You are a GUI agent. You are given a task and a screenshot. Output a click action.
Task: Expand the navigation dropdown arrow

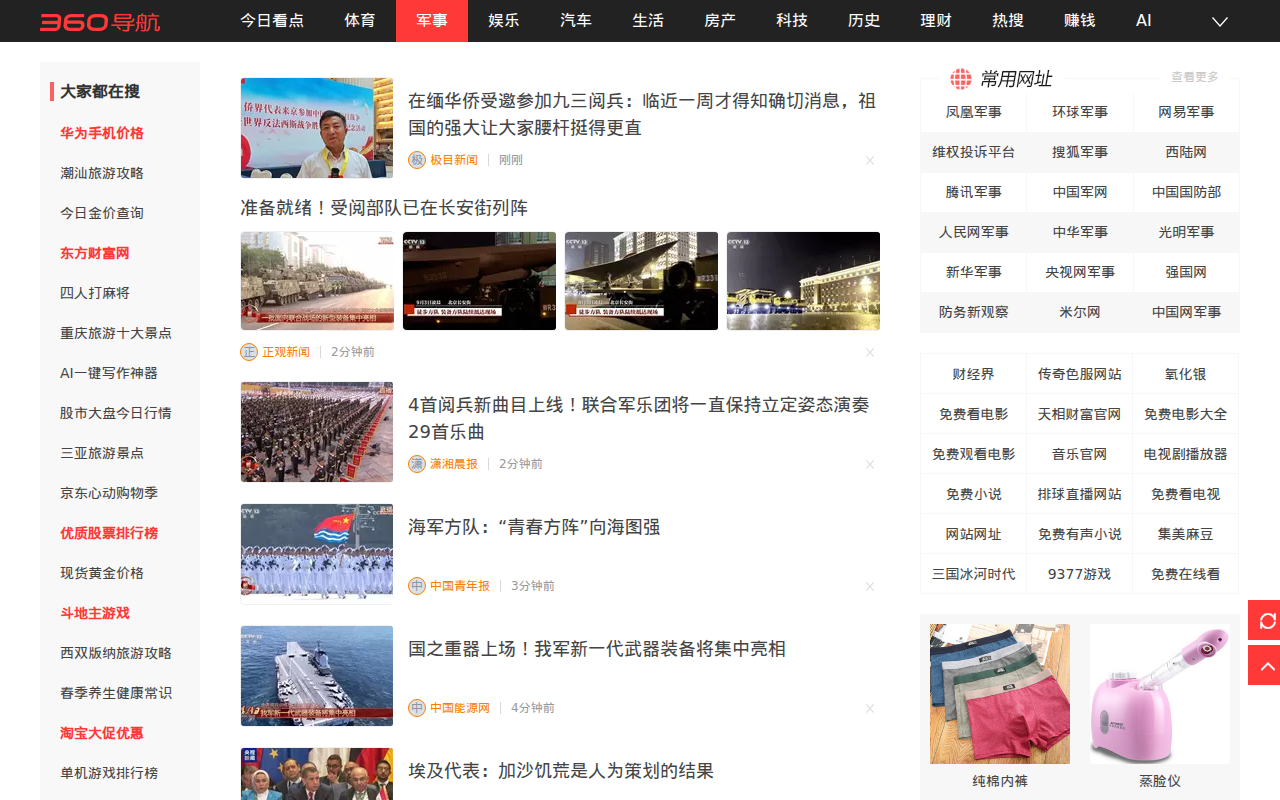click(1219, 21)
